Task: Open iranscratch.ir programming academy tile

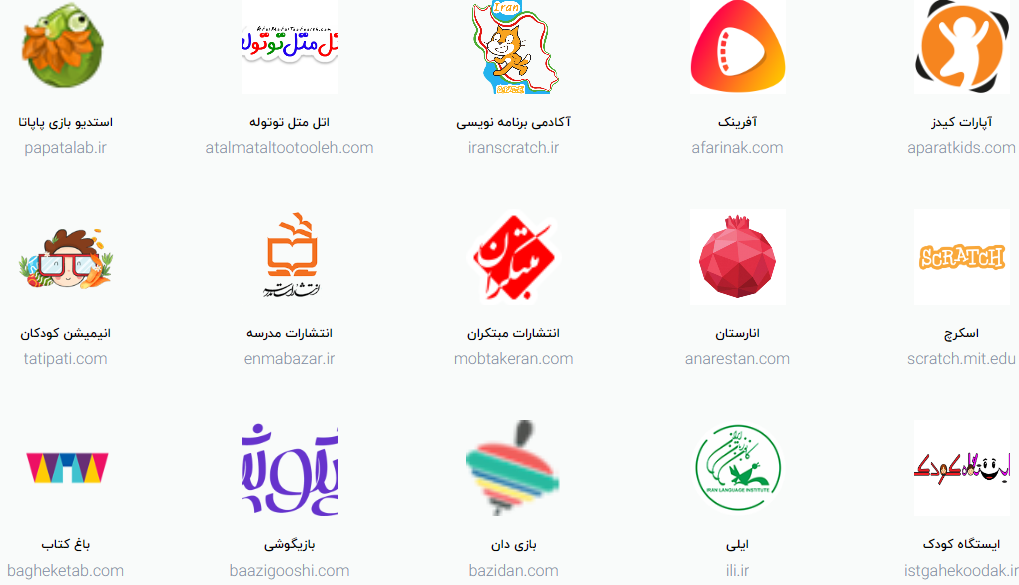Action: coord(513,48)
